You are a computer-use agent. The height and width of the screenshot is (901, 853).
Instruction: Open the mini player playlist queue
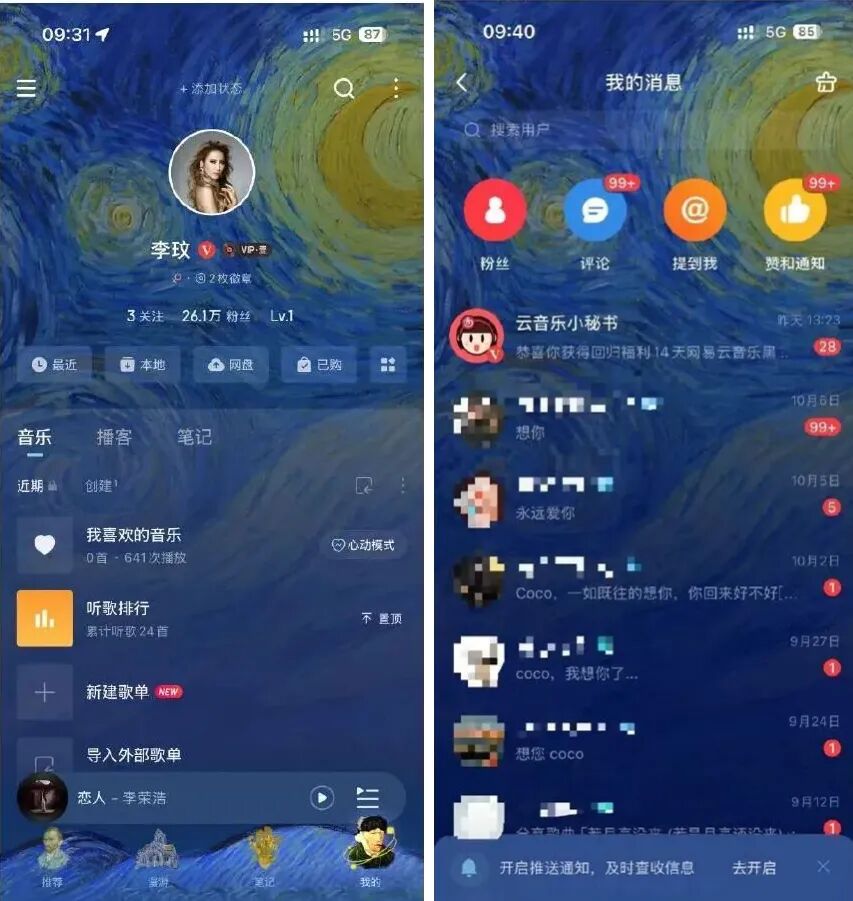click(368, 797)
